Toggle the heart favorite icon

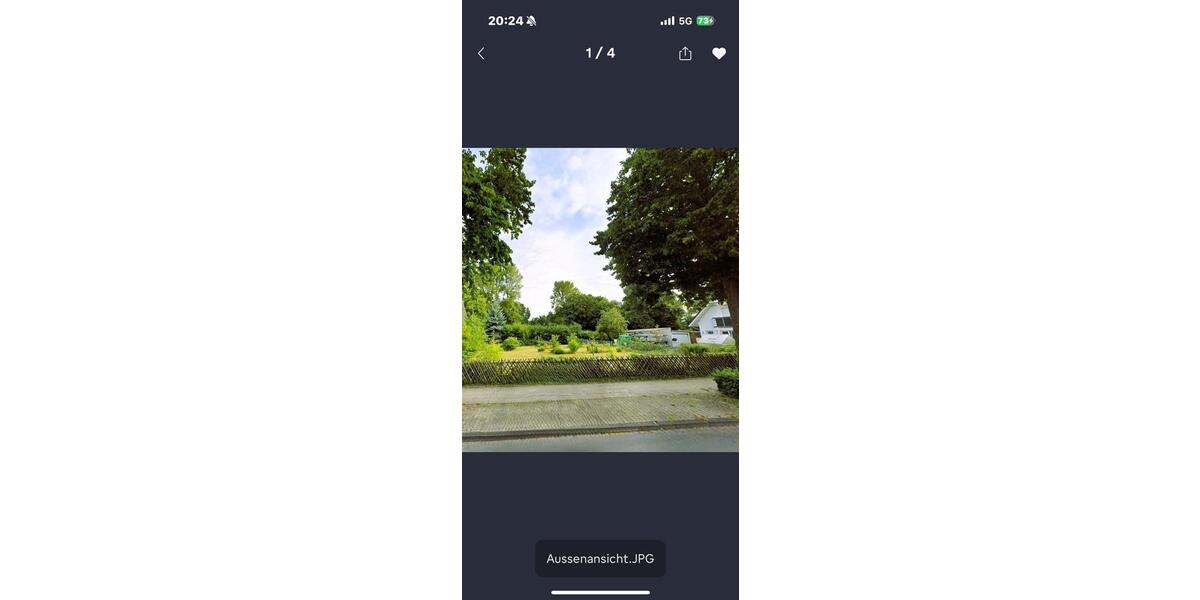(x=719, y=54)
